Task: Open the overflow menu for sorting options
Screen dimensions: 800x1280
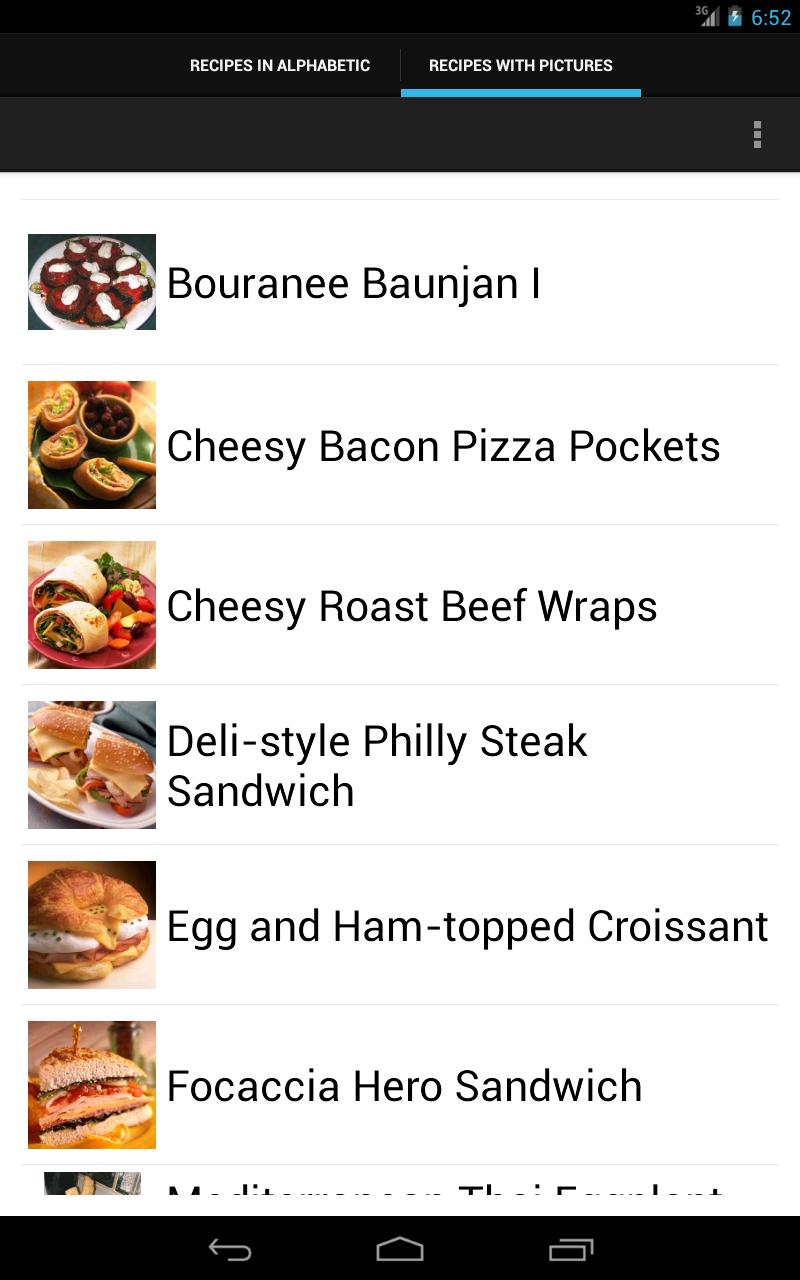Action: [757, 133]
